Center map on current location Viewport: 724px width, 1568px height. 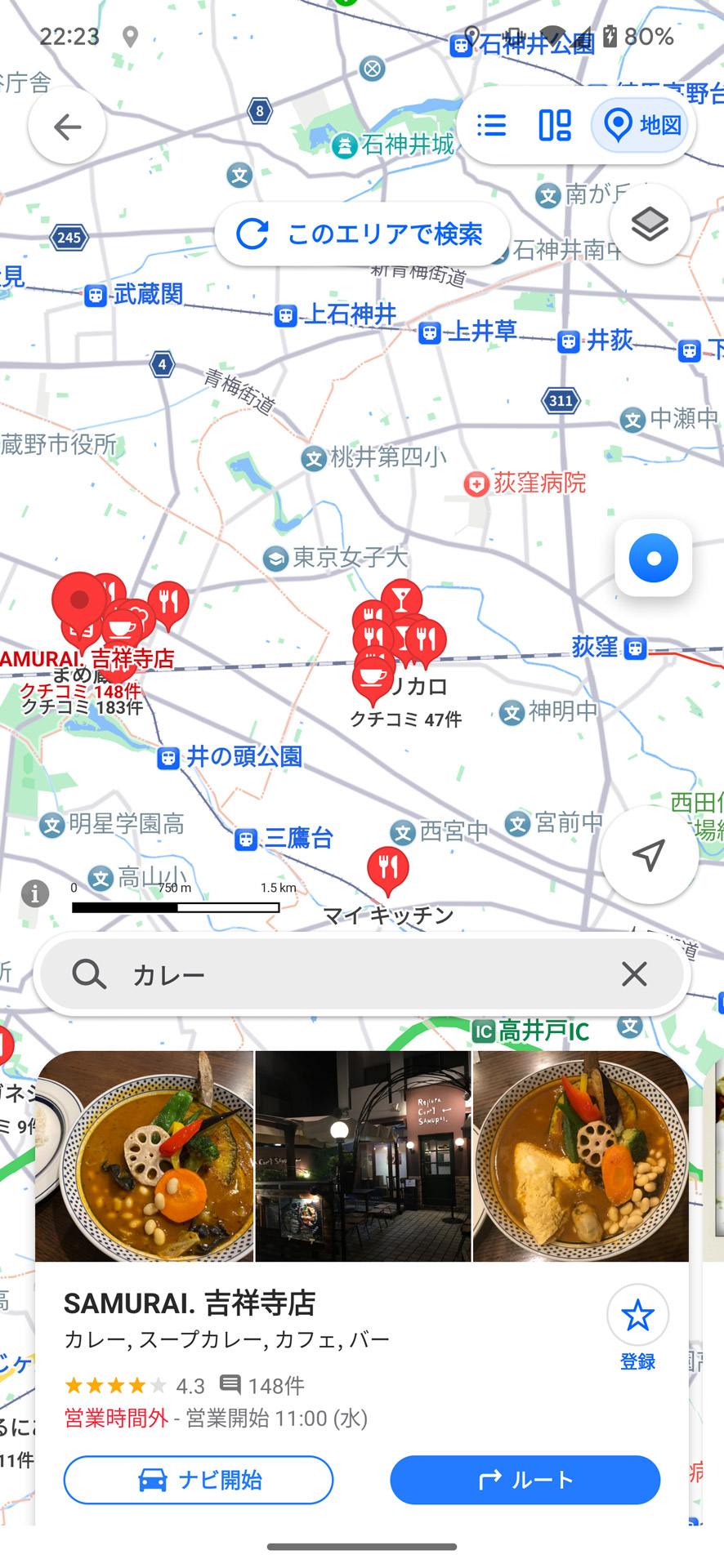tap(653, 559)
